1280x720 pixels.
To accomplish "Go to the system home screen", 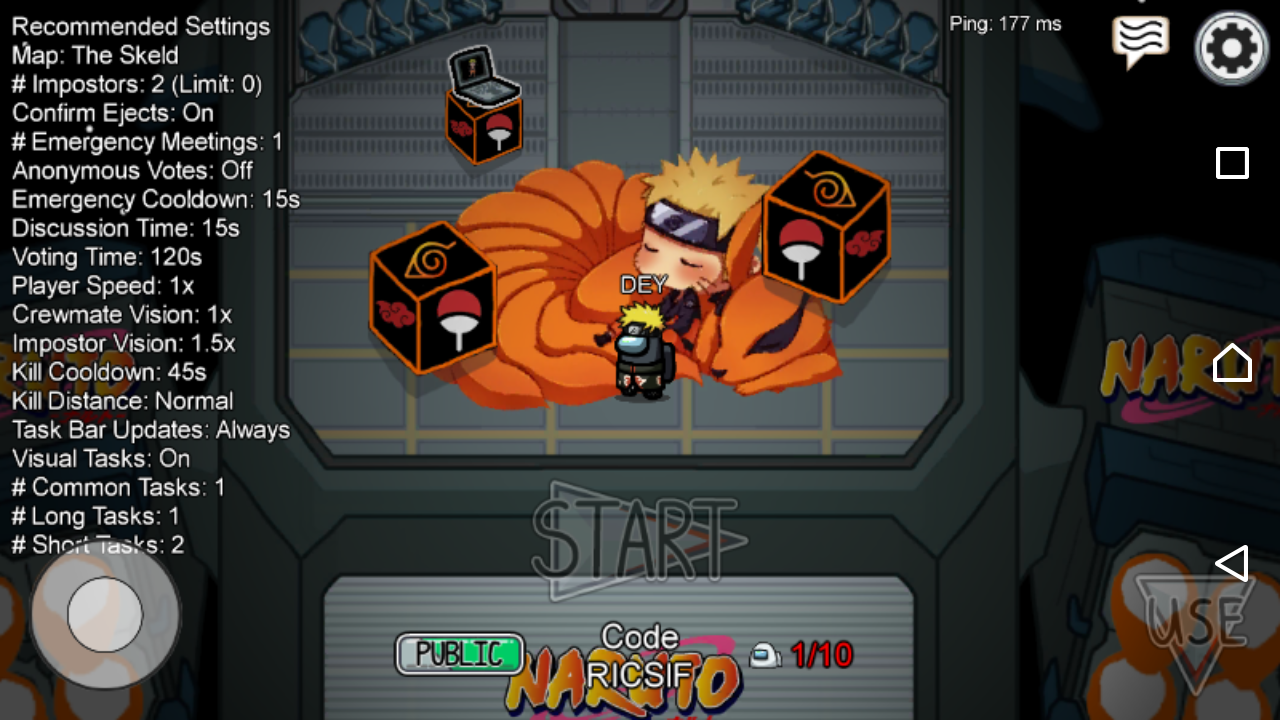I will [1232, 362].
